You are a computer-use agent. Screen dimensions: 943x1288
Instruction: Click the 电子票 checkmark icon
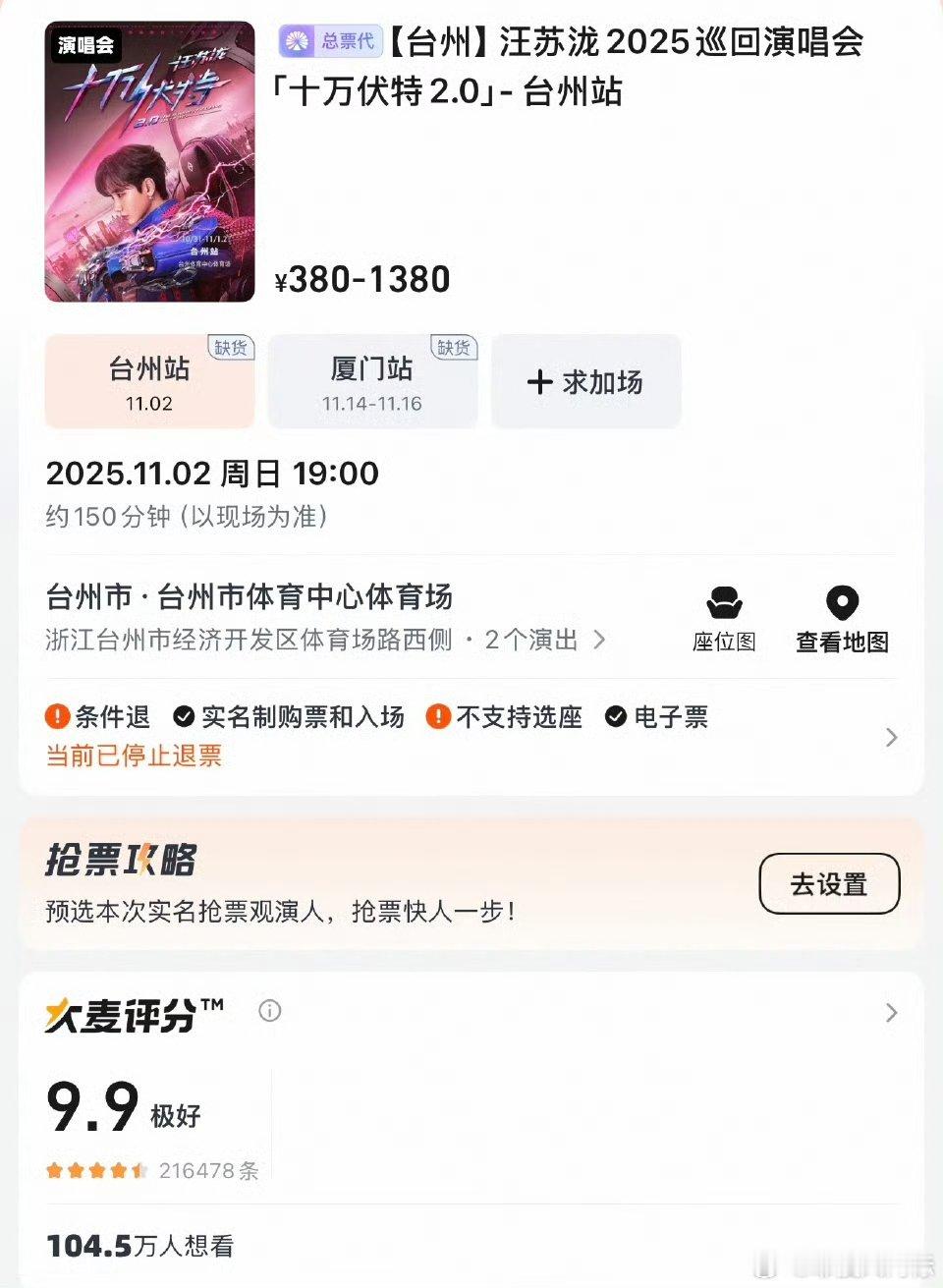pyautogui.click(x=617, y=717)
